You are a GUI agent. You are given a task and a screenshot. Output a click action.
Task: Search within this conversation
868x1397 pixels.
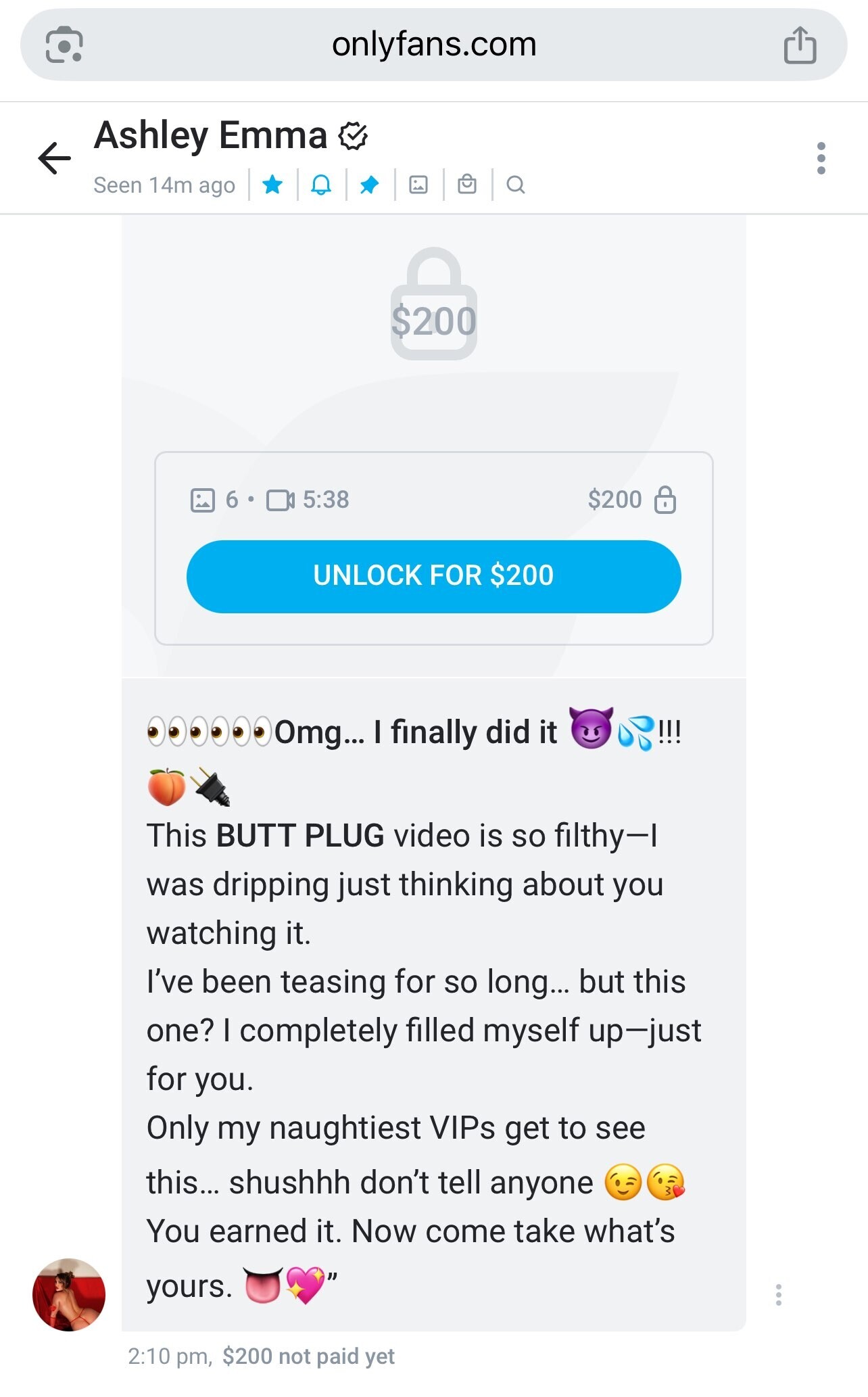click(x=516, y=185)
